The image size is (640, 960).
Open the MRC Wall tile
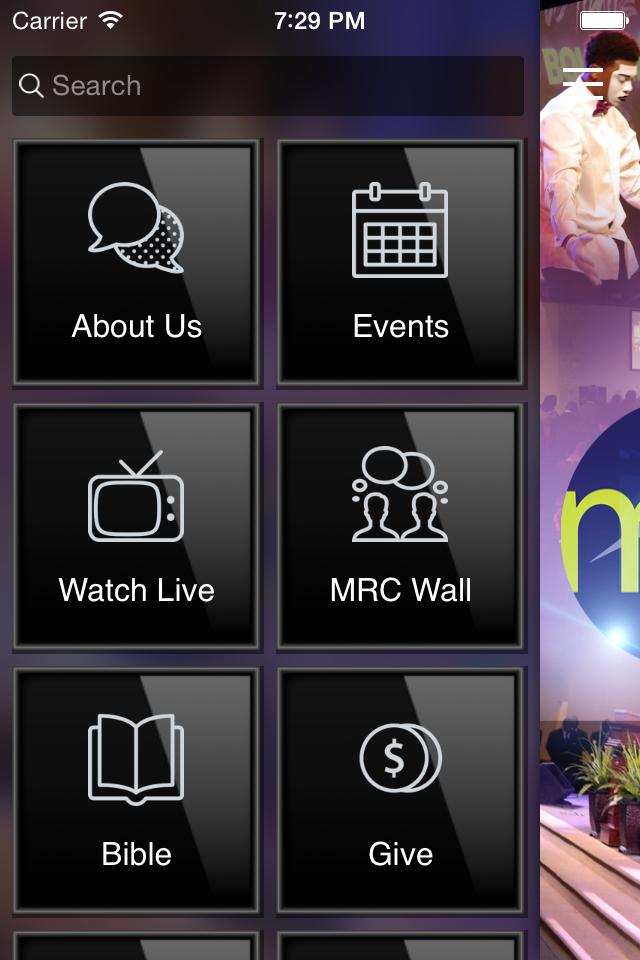400,527
